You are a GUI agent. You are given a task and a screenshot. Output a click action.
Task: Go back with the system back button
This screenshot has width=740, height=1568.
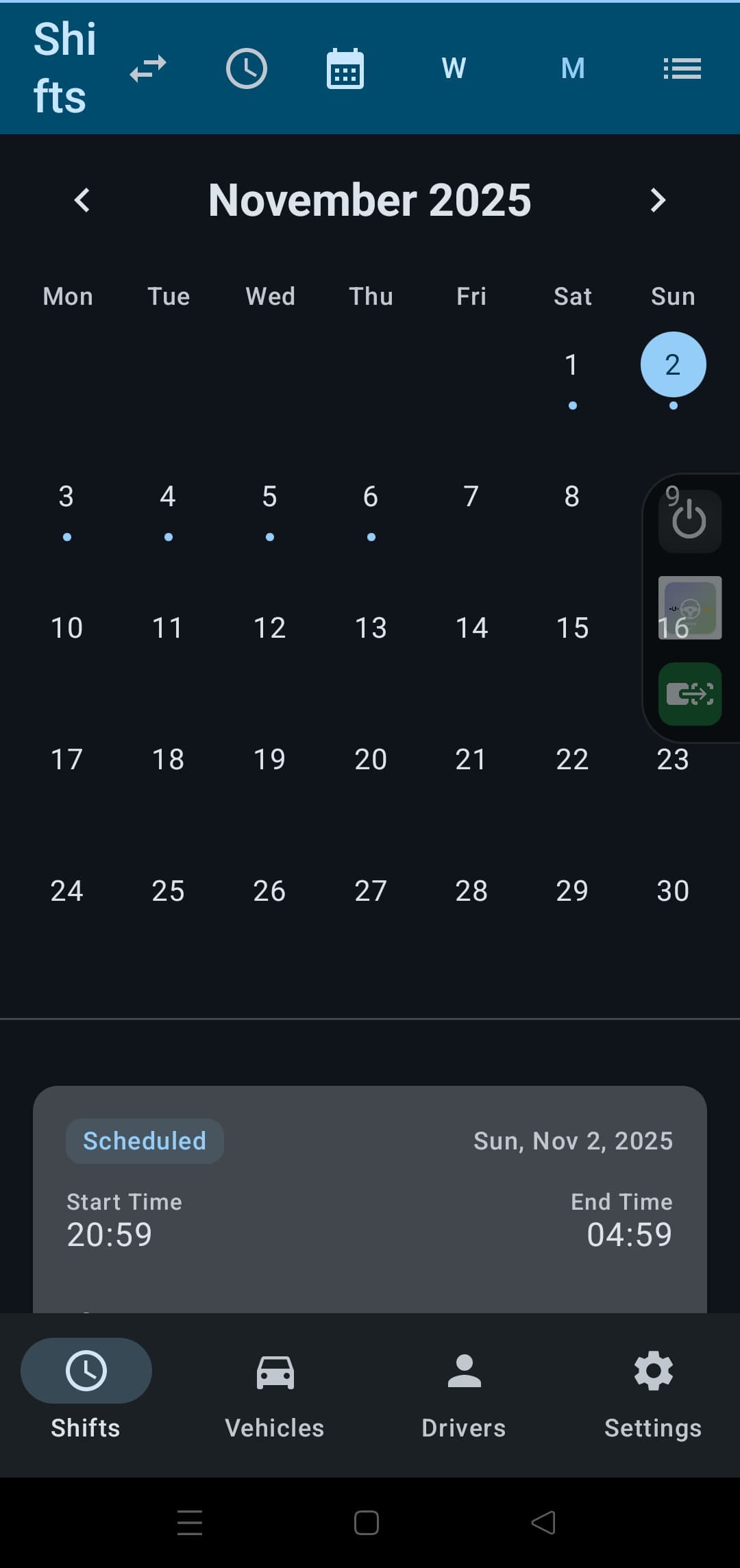tap(543, 1523)
